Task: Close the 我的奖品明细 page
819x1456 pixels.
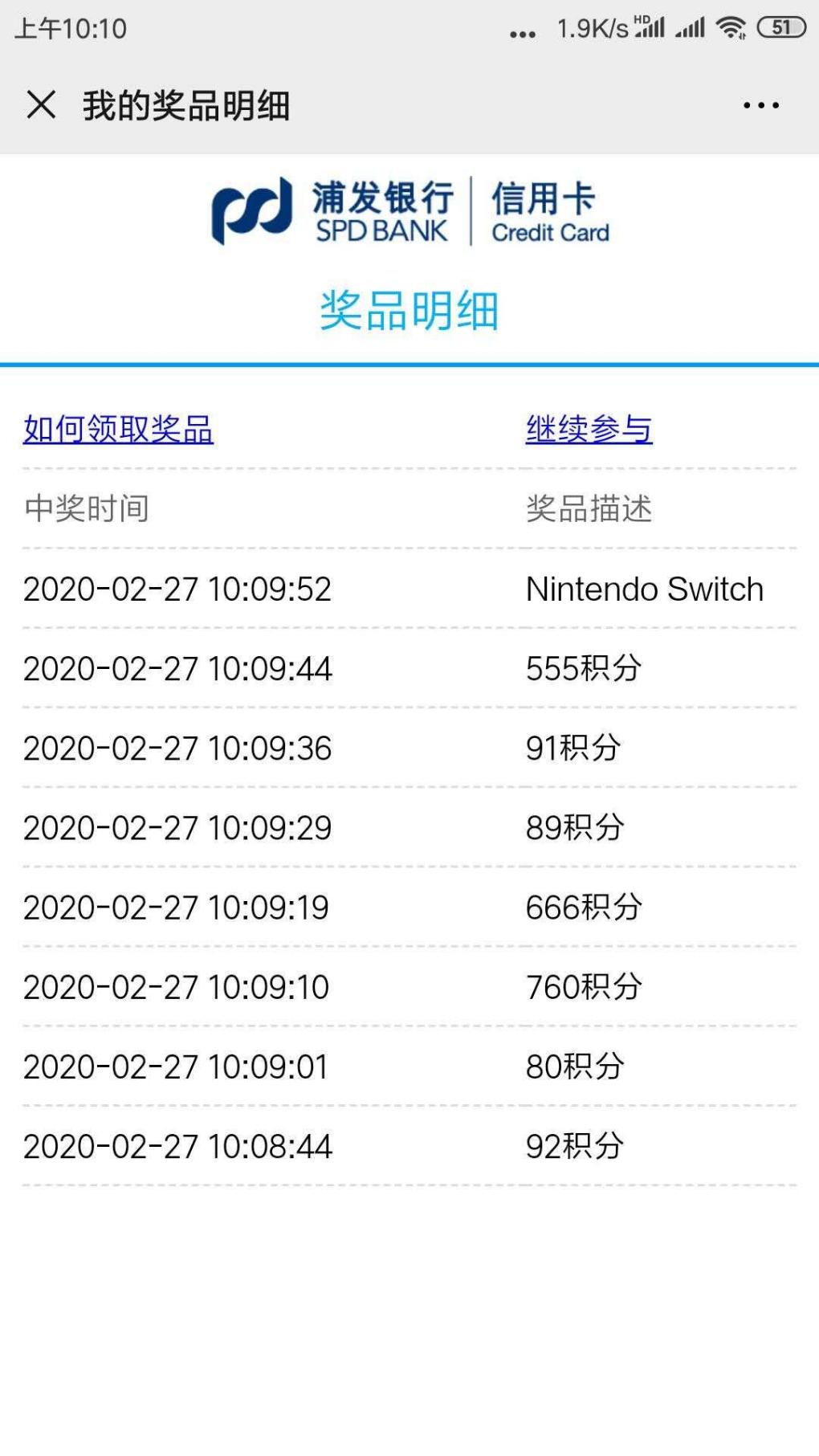Action: point(41,105)
